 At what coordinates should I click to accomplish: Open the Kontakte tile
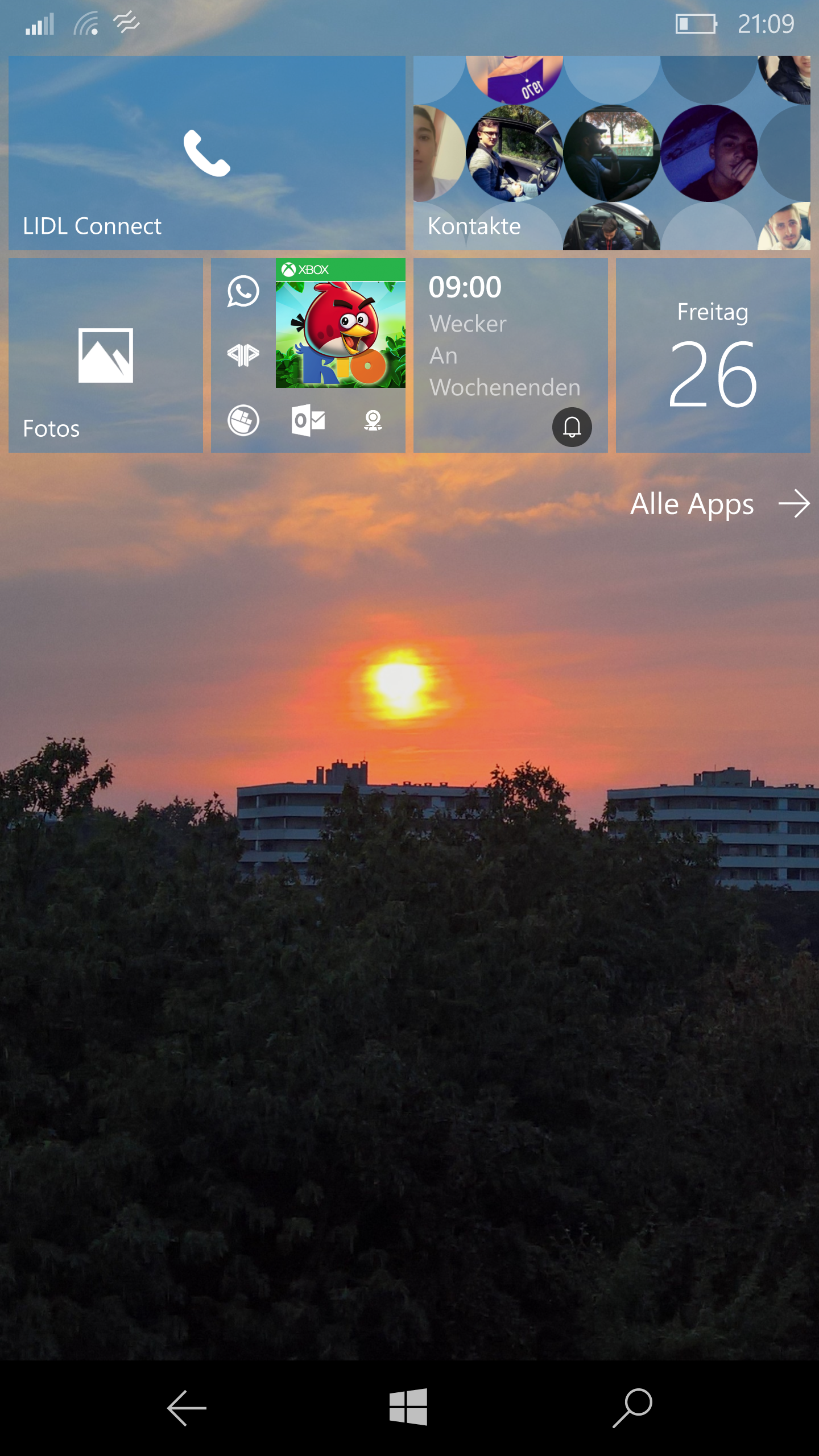[612, 153]
